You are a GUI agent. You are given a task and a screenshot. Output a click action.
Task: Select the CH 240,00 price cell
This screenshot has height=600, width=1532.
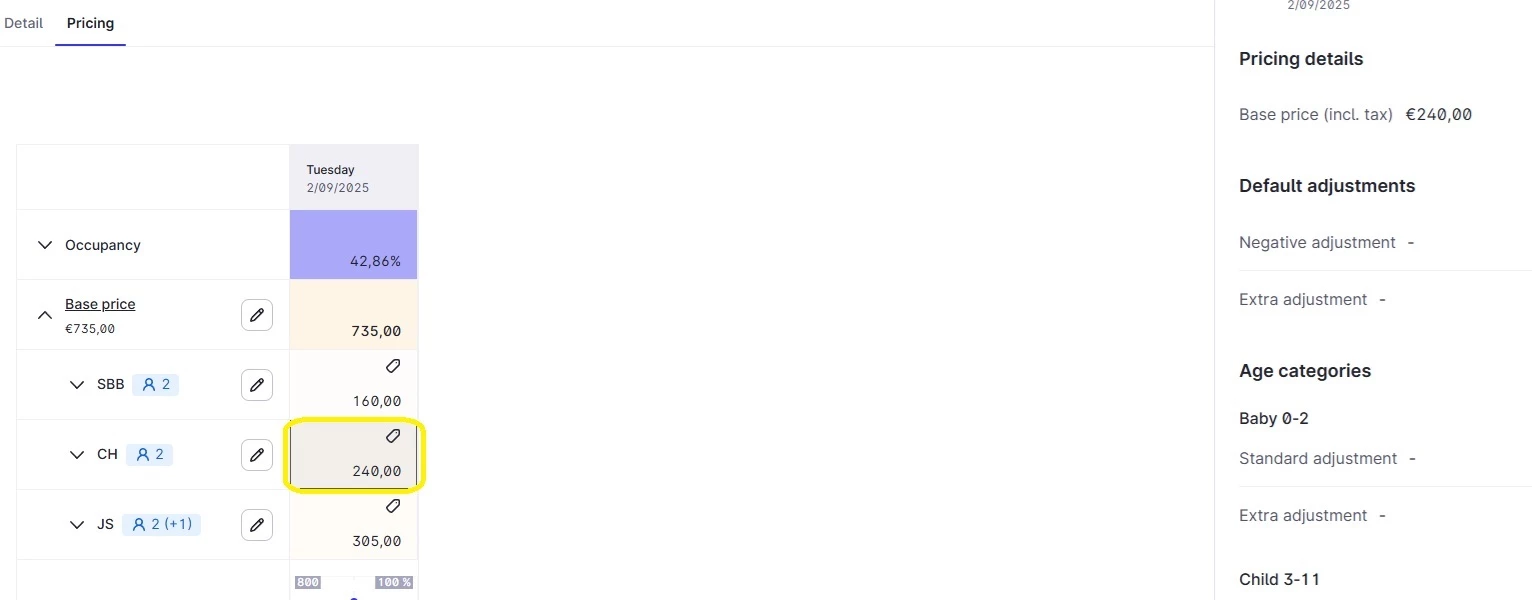point(354,456)
